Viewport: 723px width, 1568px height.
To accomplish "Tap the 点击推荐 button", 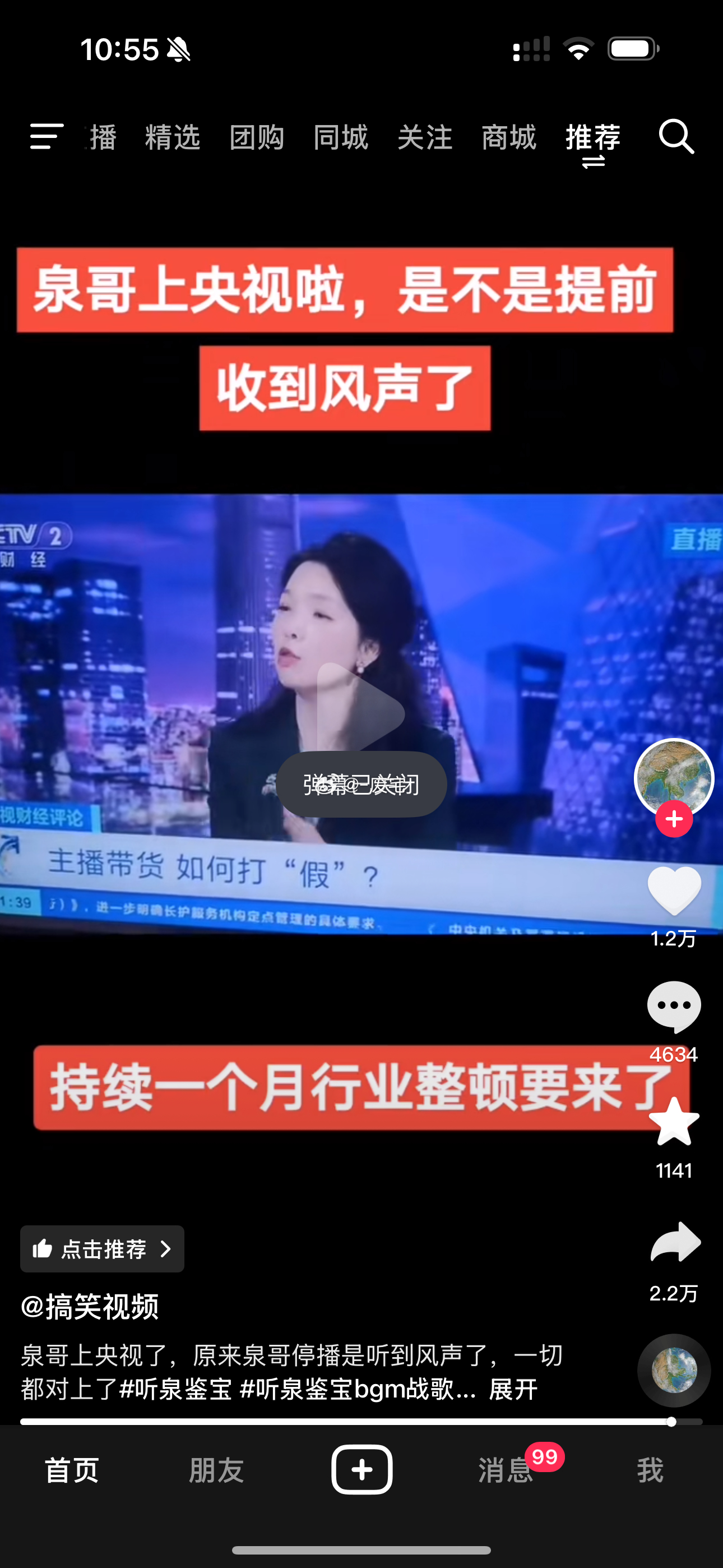I will [102, 1249].
